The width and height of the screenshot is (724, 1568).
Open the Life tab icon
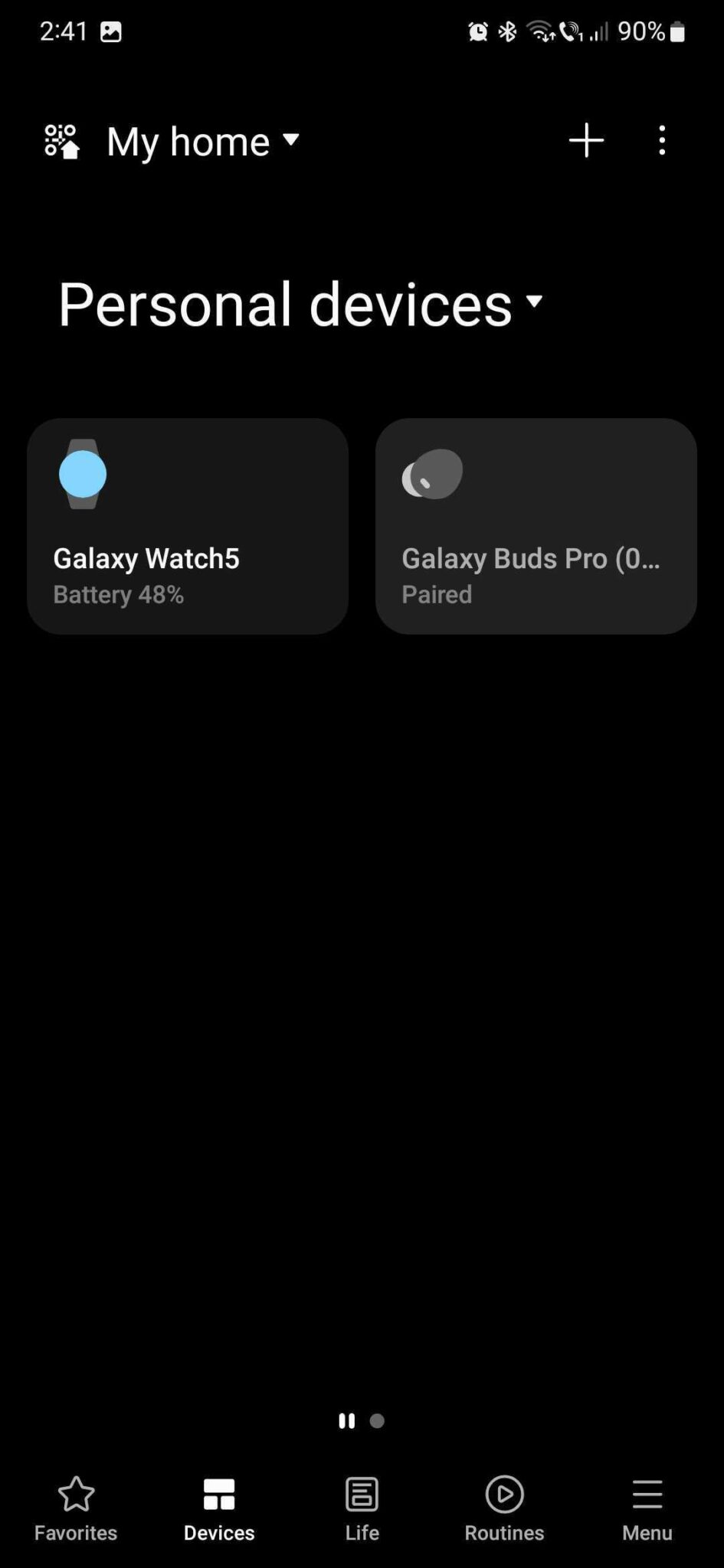pos(361,1493)
